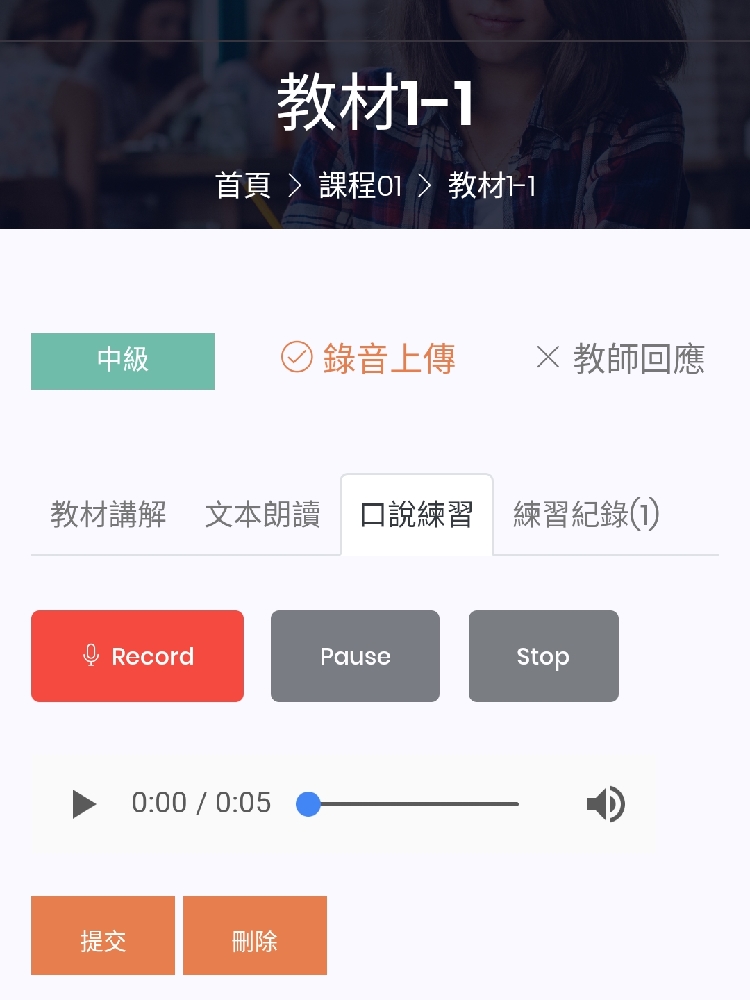Go to 首頁 in the breadcrumb
750x1000 pixels.
(243, 186)
